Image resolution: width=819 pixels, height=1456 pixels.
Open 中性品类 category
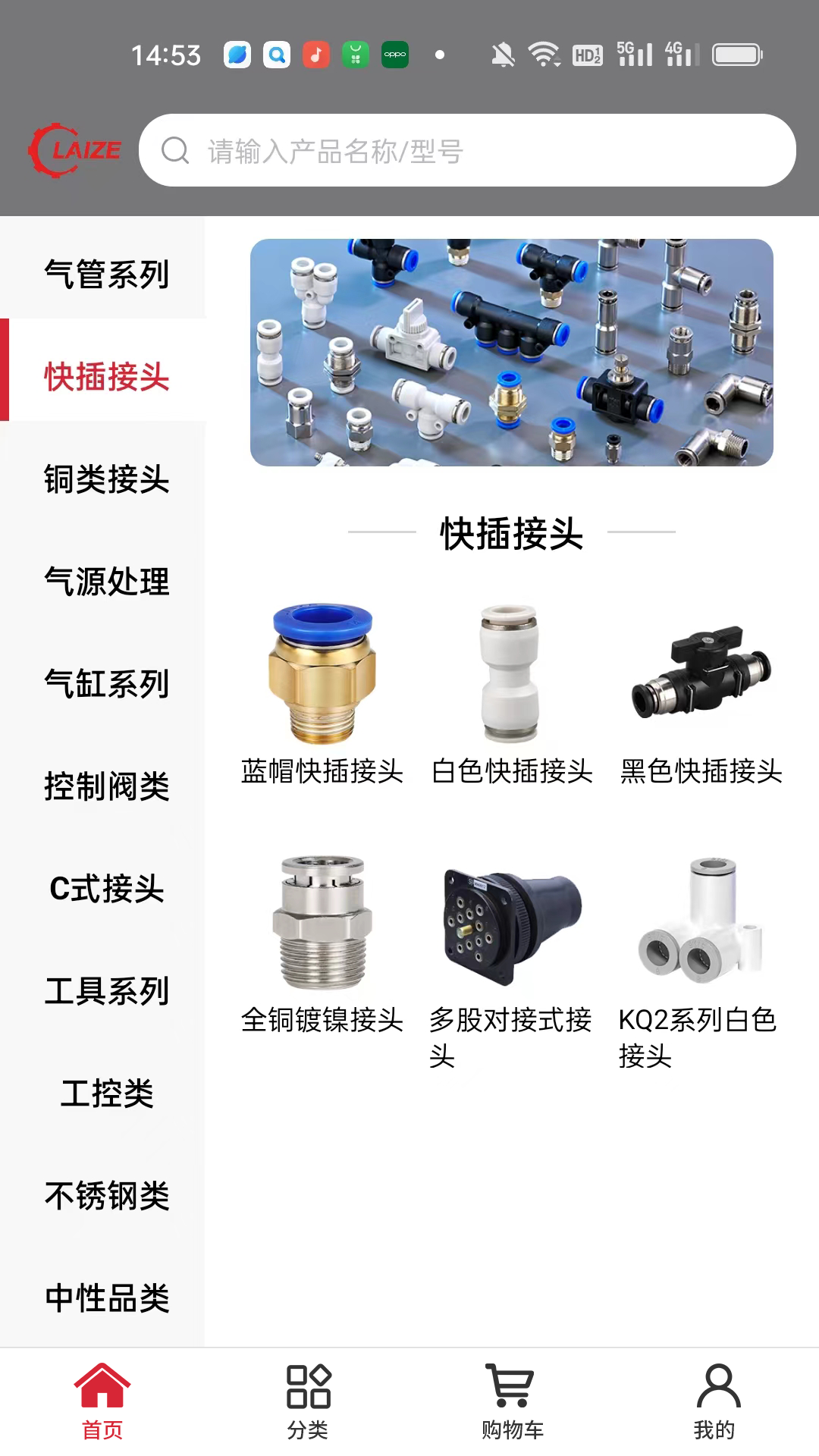click(106, 1298)
